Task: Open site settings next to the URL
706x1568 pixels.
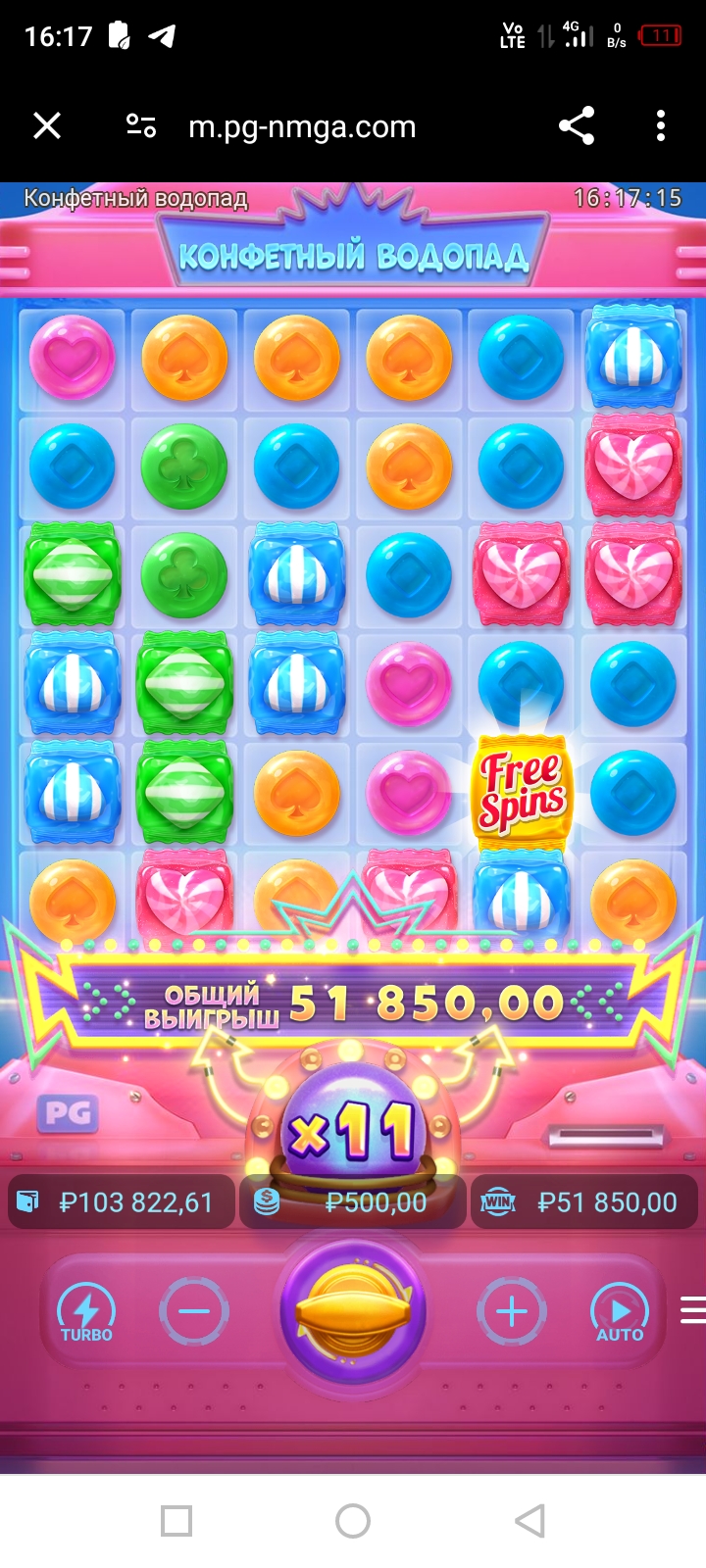Action: point(141,126)
